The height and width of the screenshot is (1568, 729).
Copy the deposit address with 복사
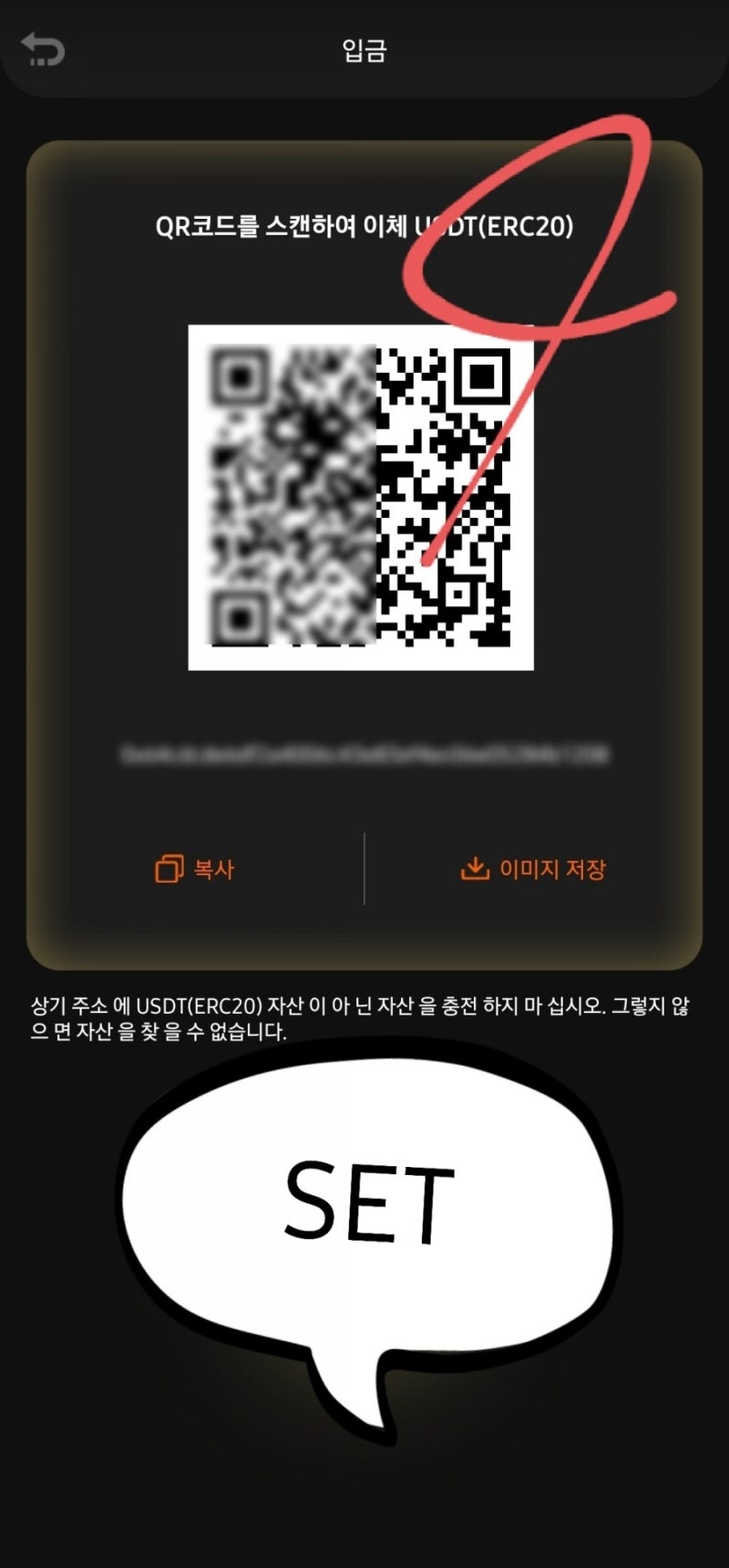(195, 869)
